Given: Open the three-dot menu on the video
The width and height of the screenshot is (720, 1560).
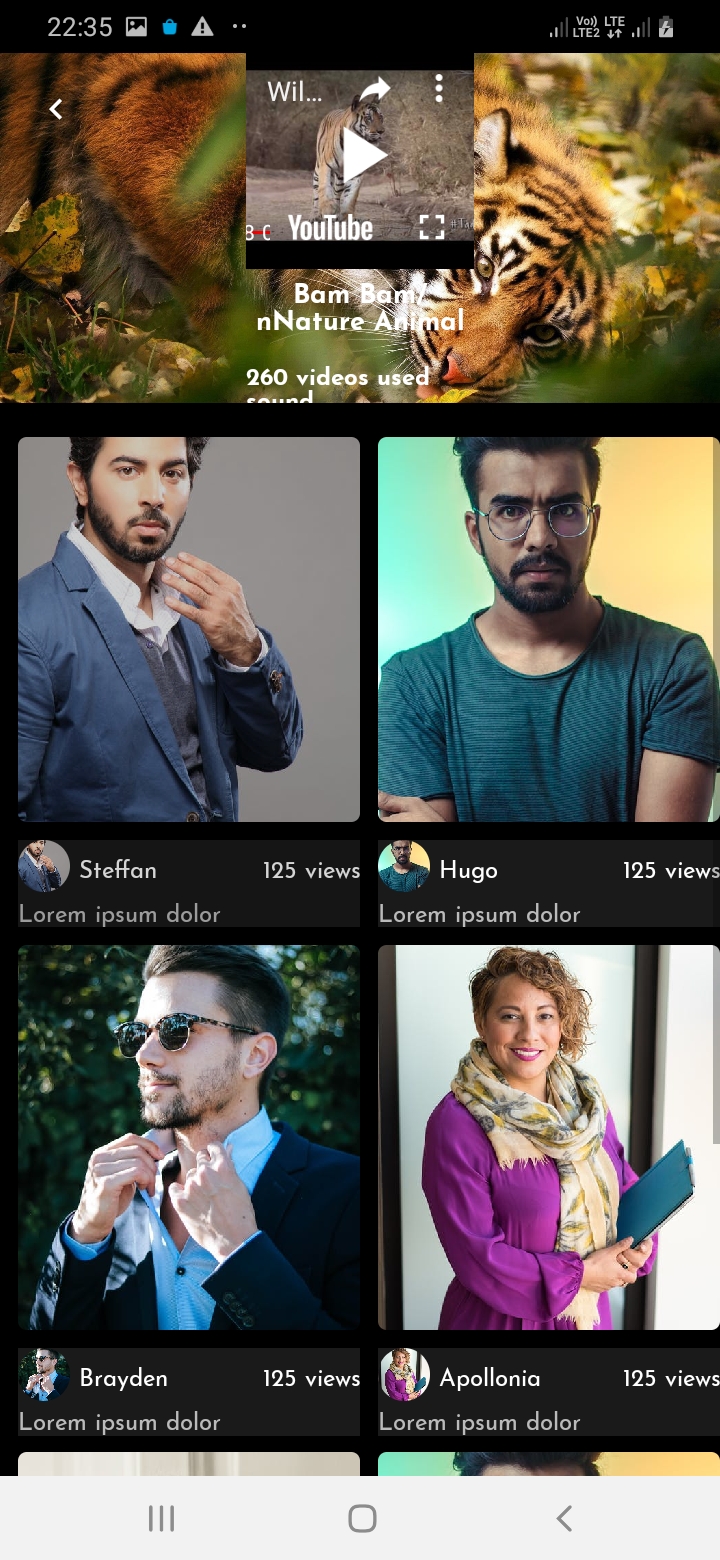Looking at the screenshot, I should pyautogui.click(x=438, y=90).
